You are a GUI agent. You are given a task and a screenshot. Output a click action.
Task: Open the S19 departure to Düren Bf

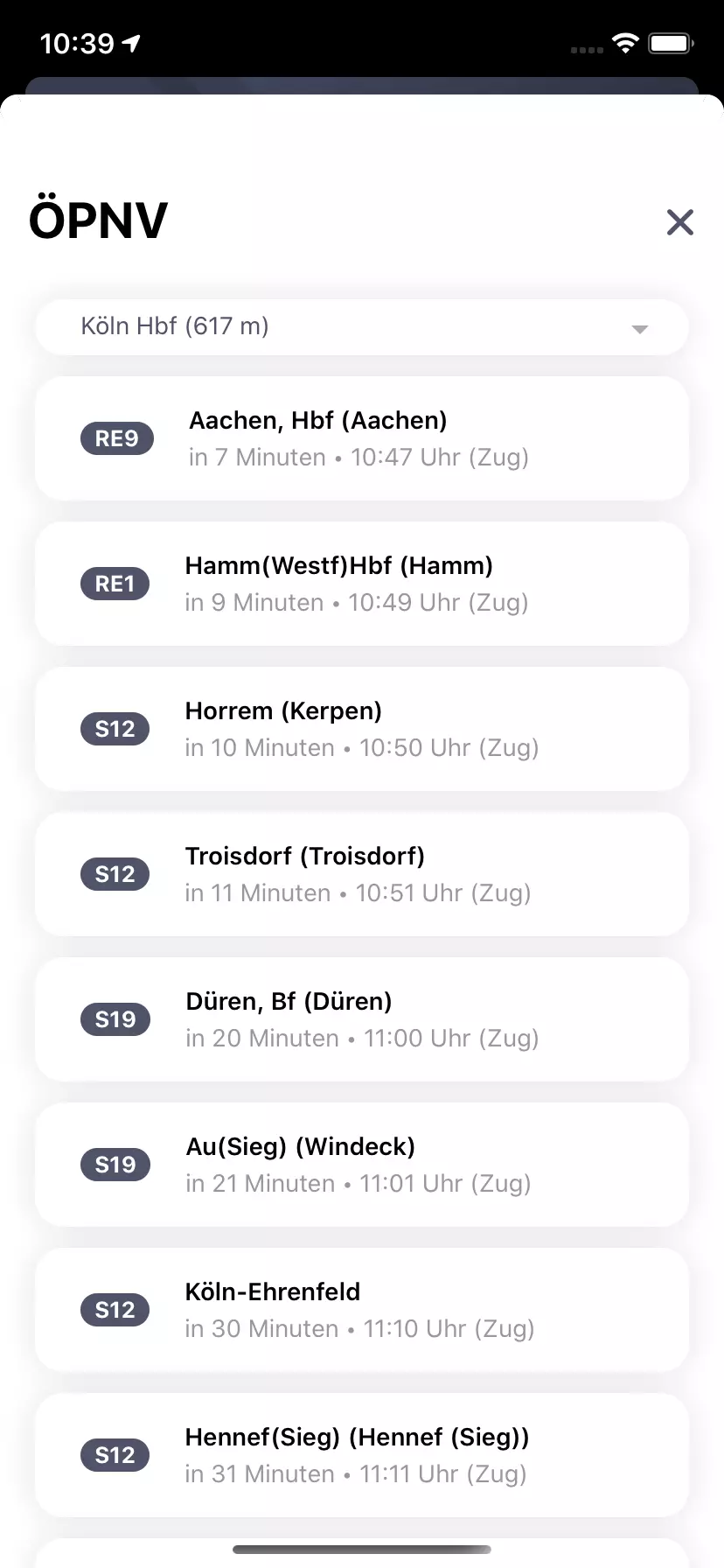362,1019
